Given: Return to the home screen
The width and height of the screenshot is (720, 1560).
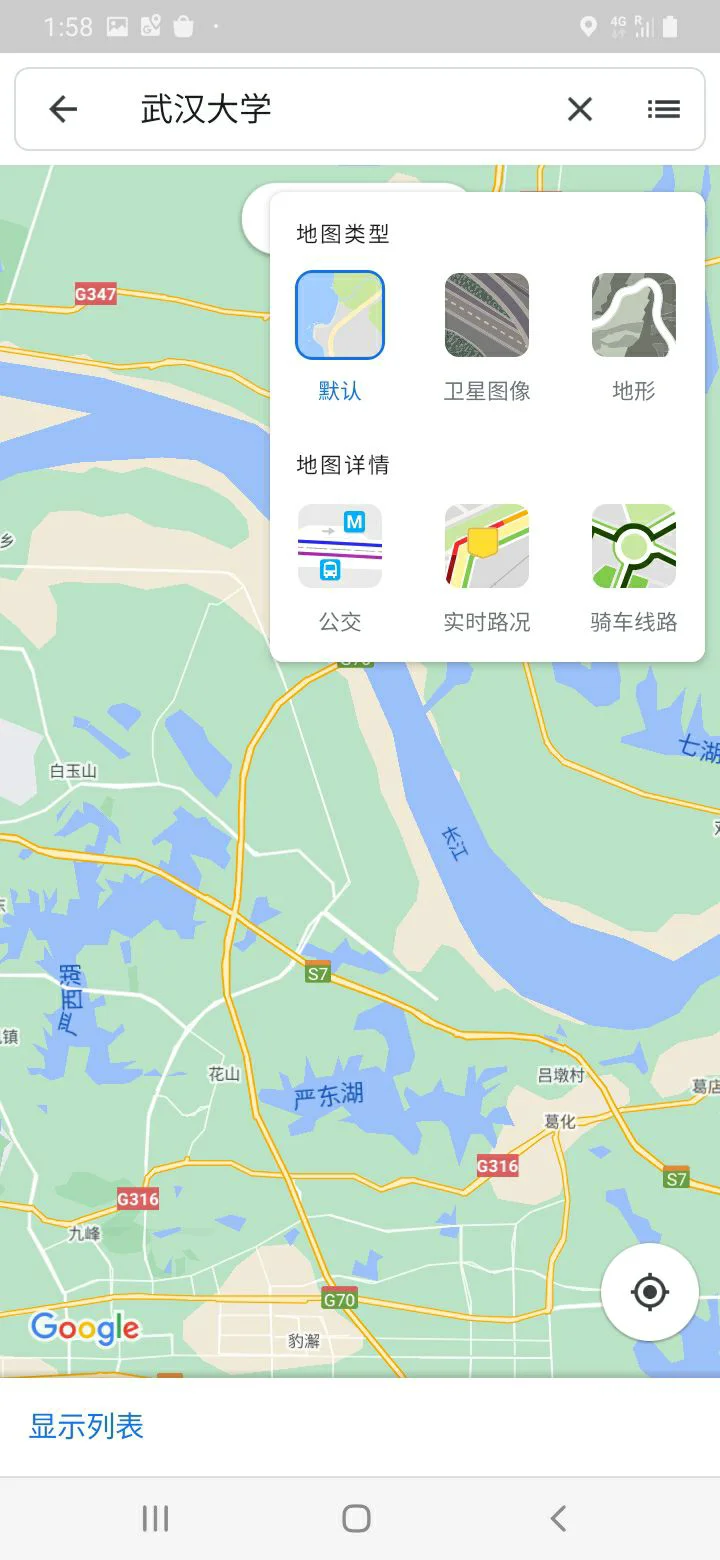Looking at the screenshot, I should click(357, 1518).
